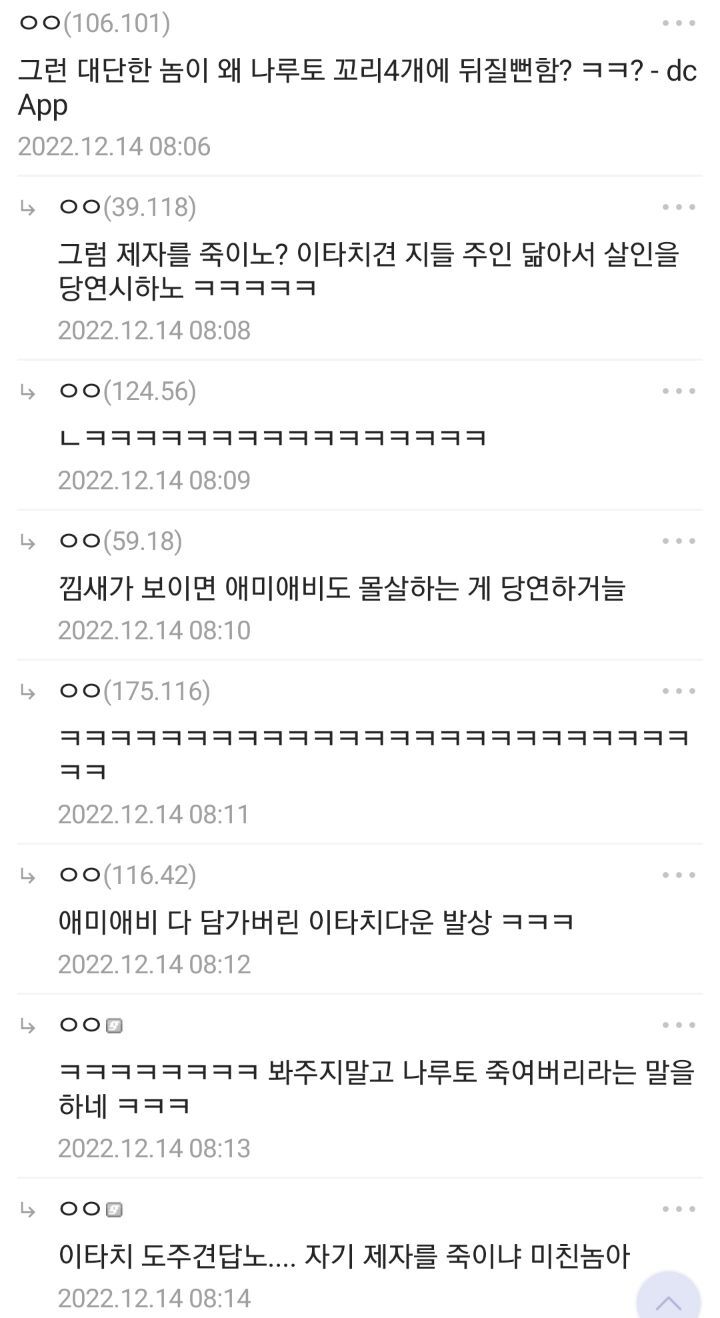Open options menu for comment by ㅇㅇ(106.101)
This screenshot has width=720, height=1318.
point(678,23)
